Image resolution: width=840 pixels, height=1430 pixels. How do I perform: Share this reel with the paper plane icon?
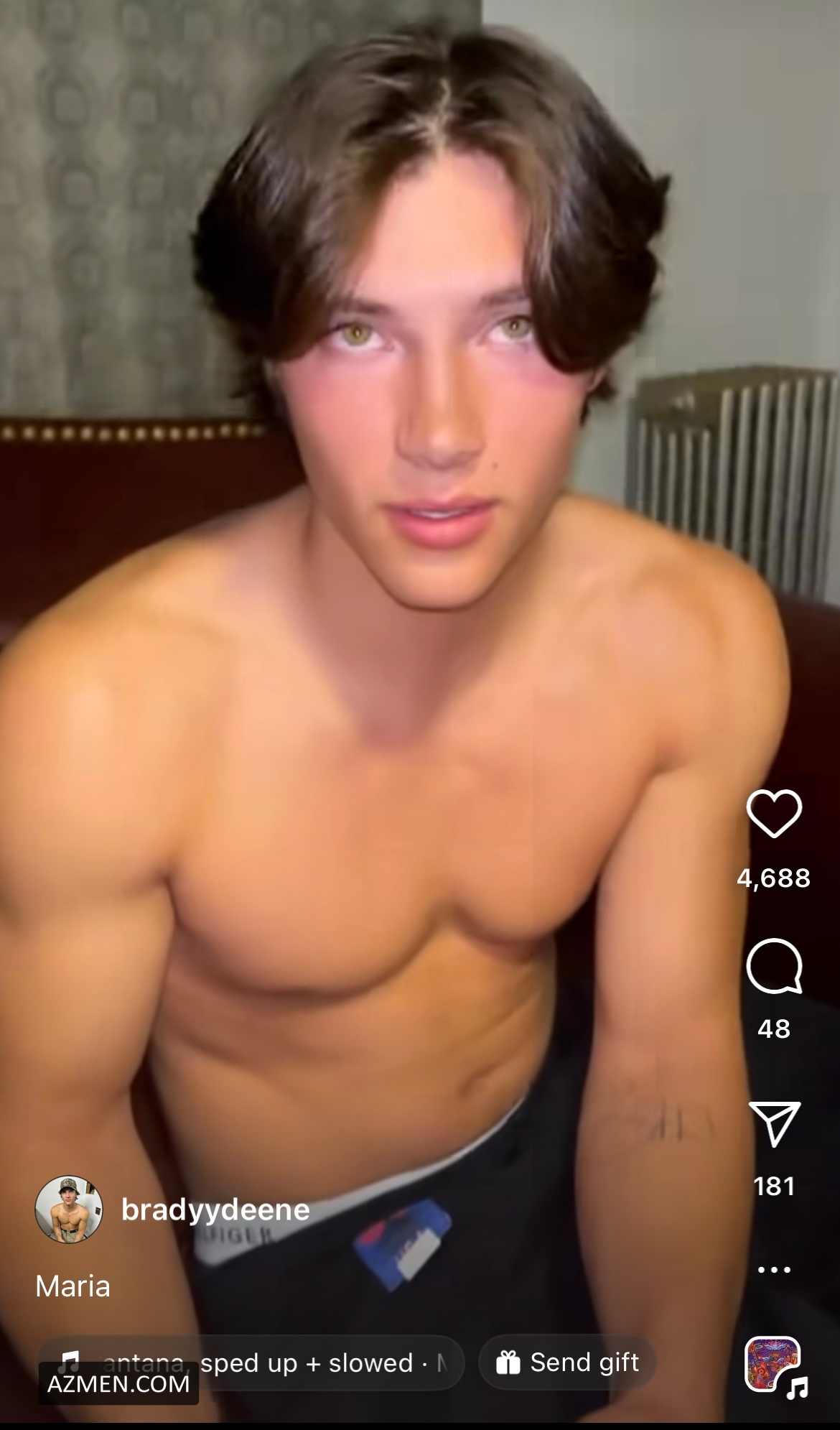[x=774, y=1123]
